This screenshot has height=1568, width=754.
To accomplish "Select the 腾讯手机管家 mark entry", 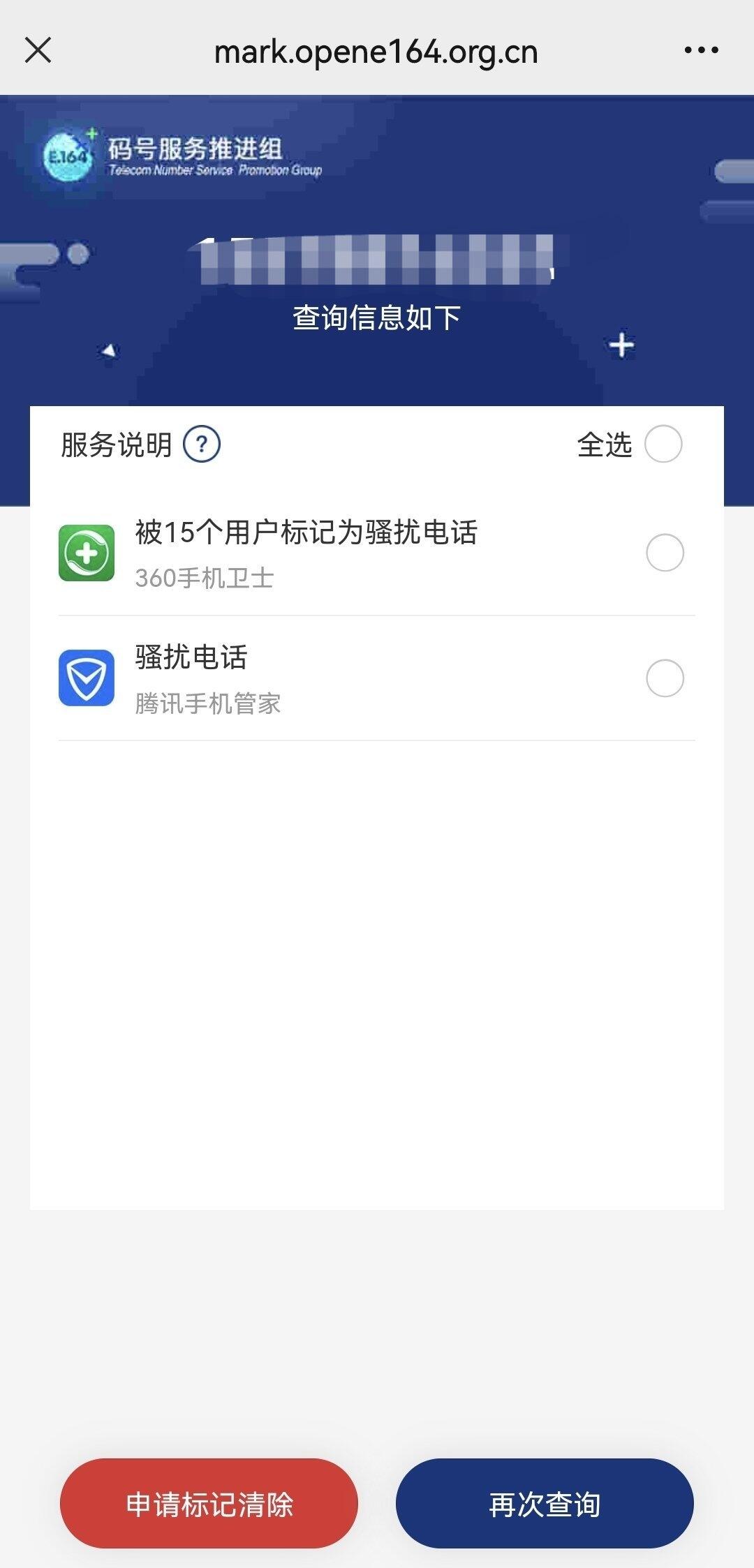I will 664,678.
